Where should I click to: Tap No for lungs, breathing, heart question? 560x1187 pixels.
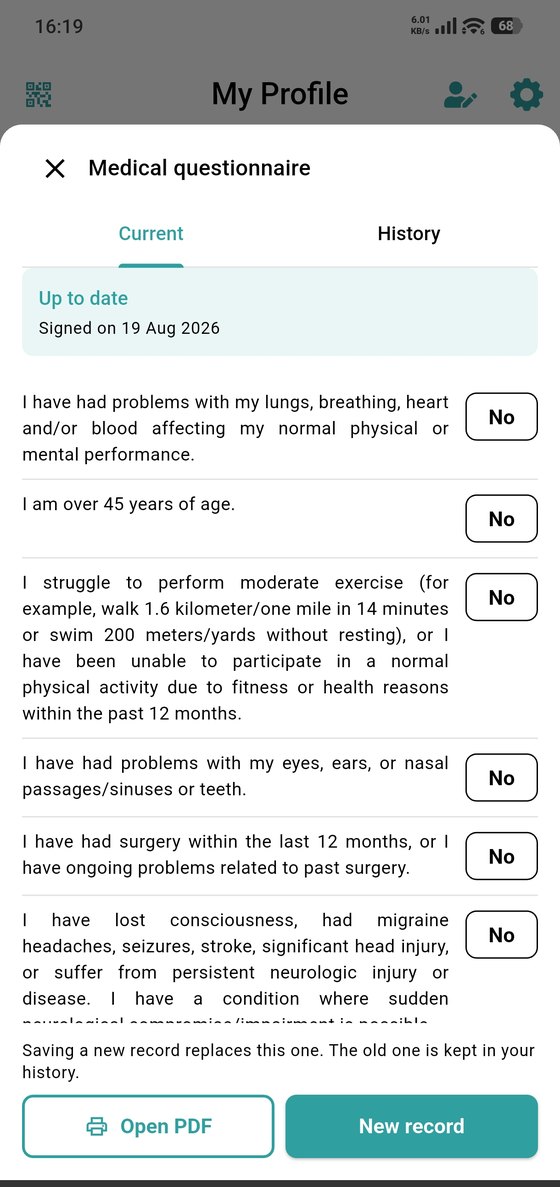pos(502,417)
